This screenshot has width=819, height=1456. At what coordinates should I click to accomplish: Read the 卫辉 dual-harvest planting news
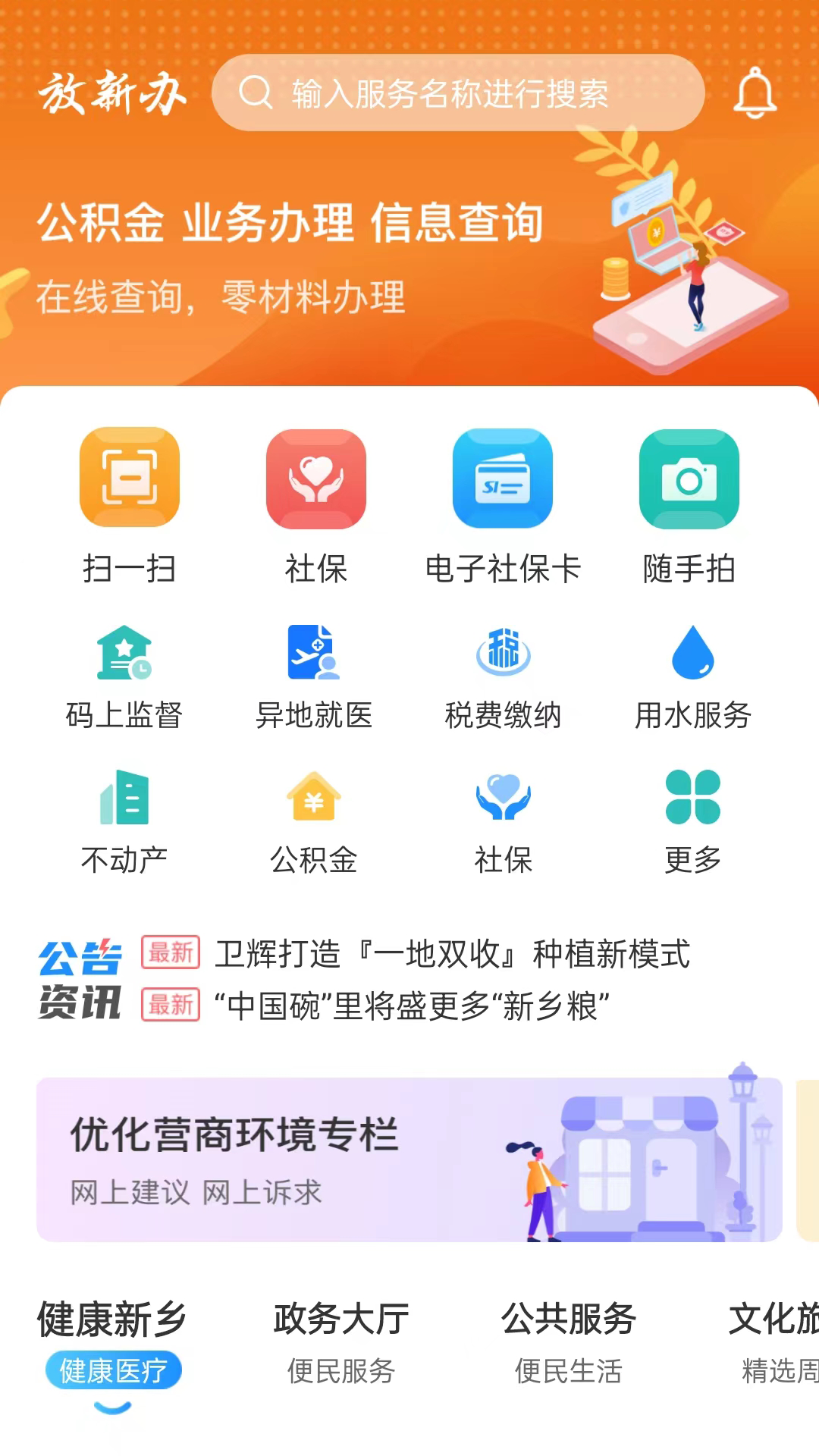pos(453,955)
